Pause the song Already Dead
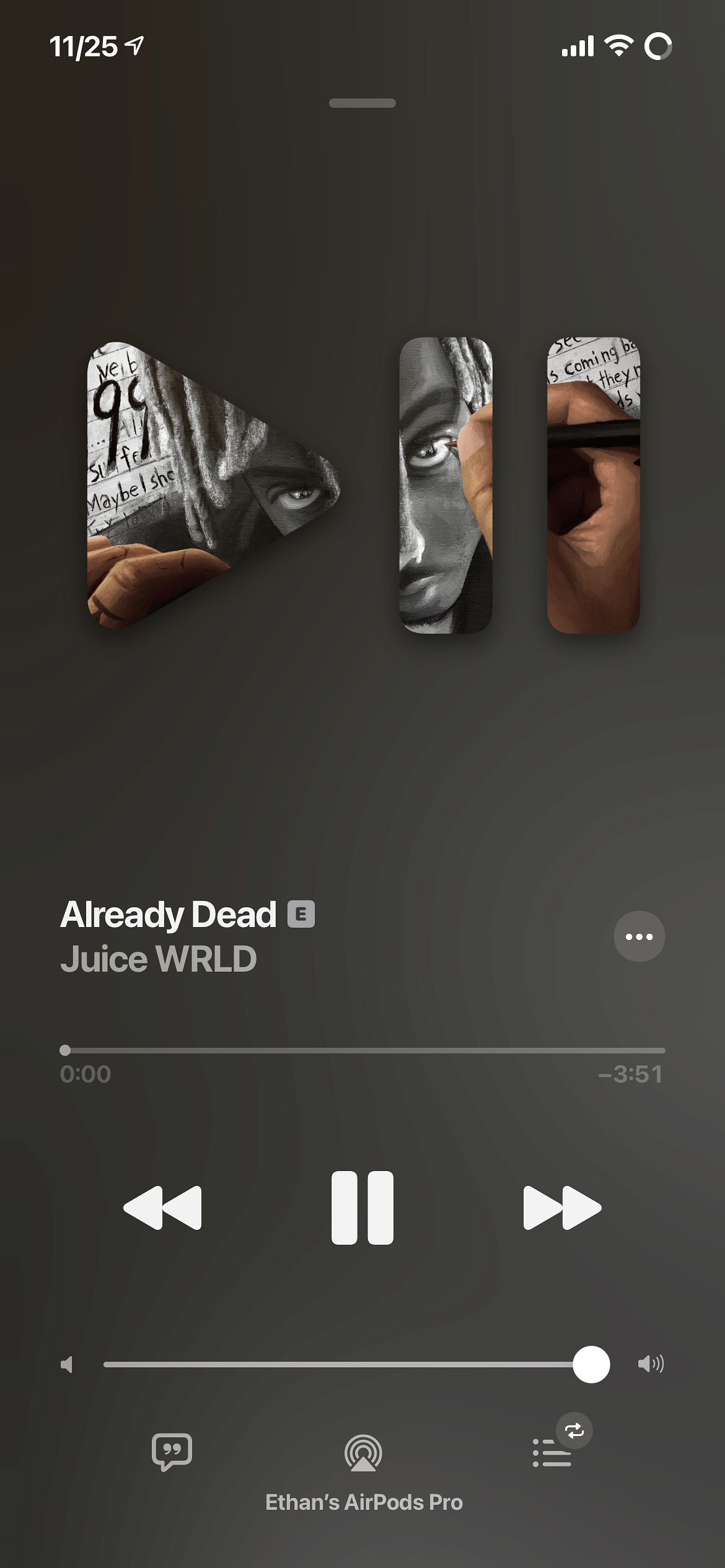Image resolution: width=725 pixels, height=1568 pixels. tap(362, 1207)
